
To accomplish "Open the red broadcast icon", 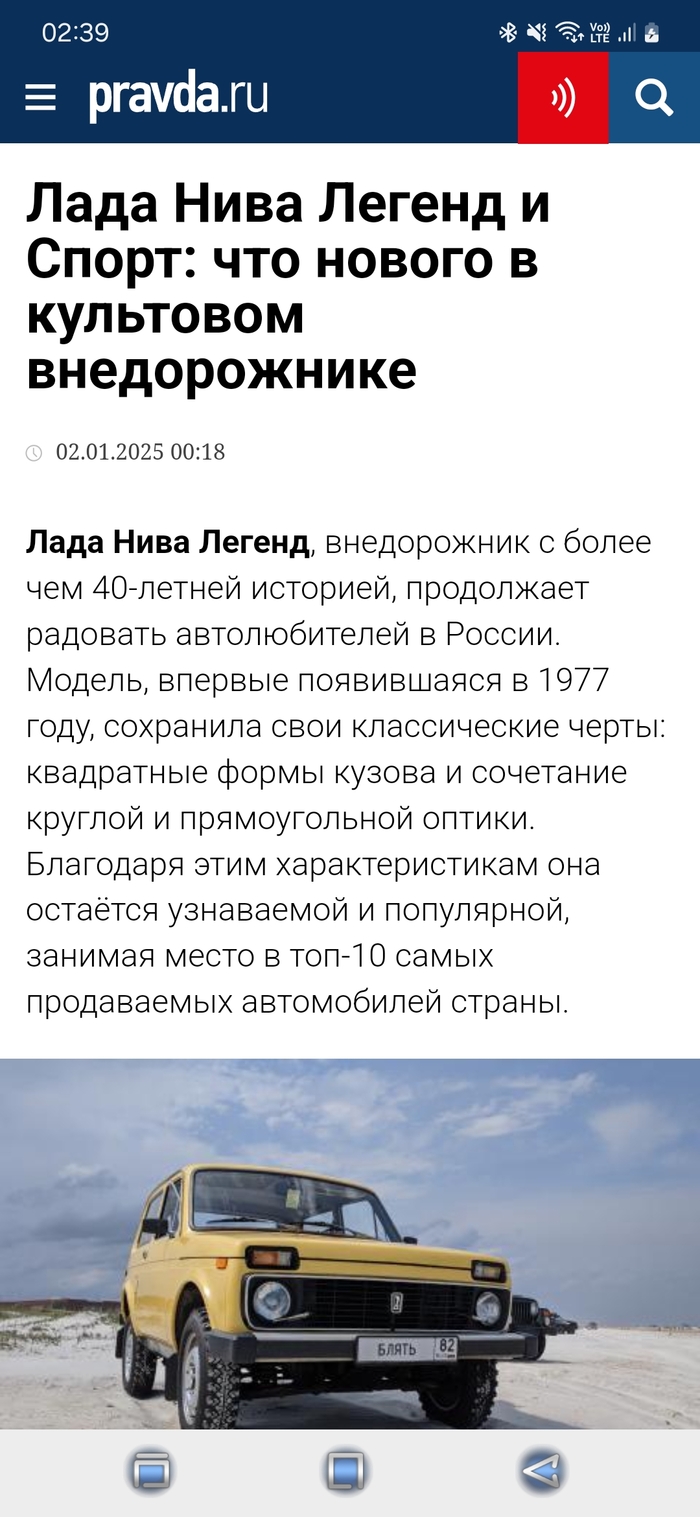I will click(563, 98).
